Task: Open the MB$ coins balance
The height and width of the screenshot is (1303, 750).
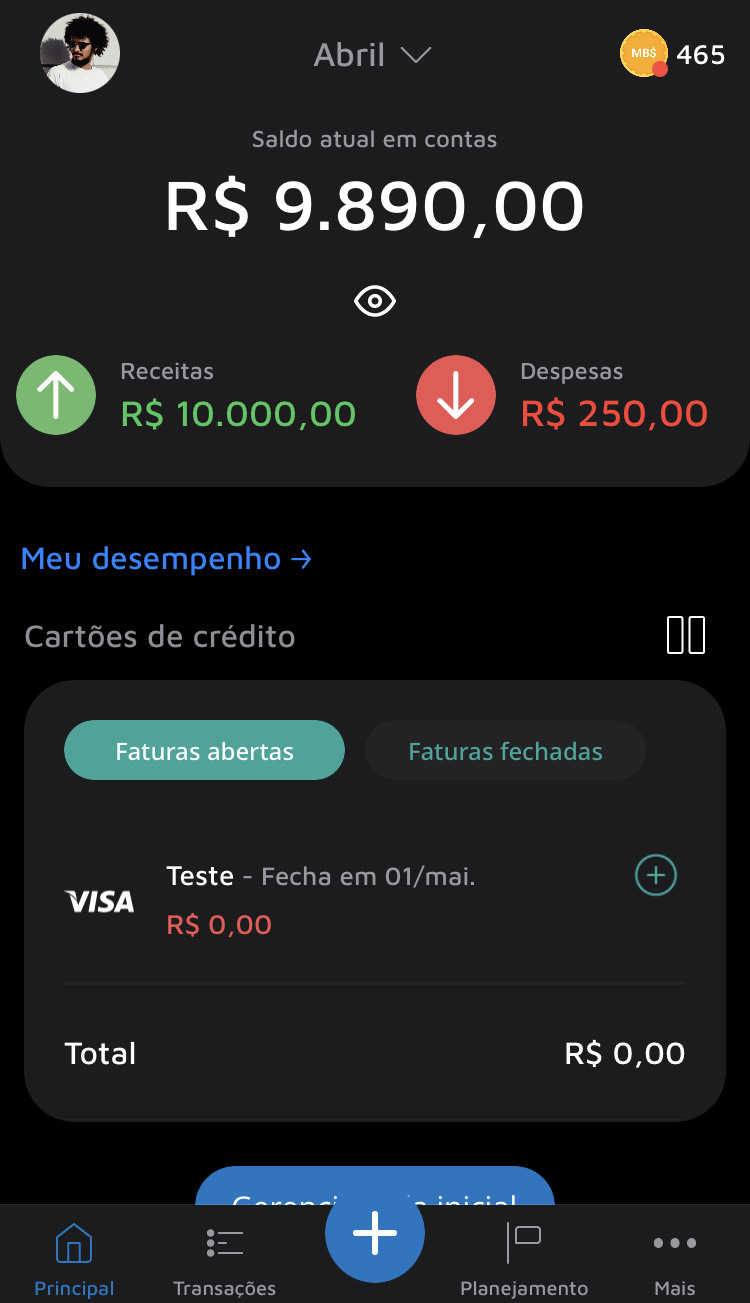Action: pyautogui.click(x=672, y=54)
